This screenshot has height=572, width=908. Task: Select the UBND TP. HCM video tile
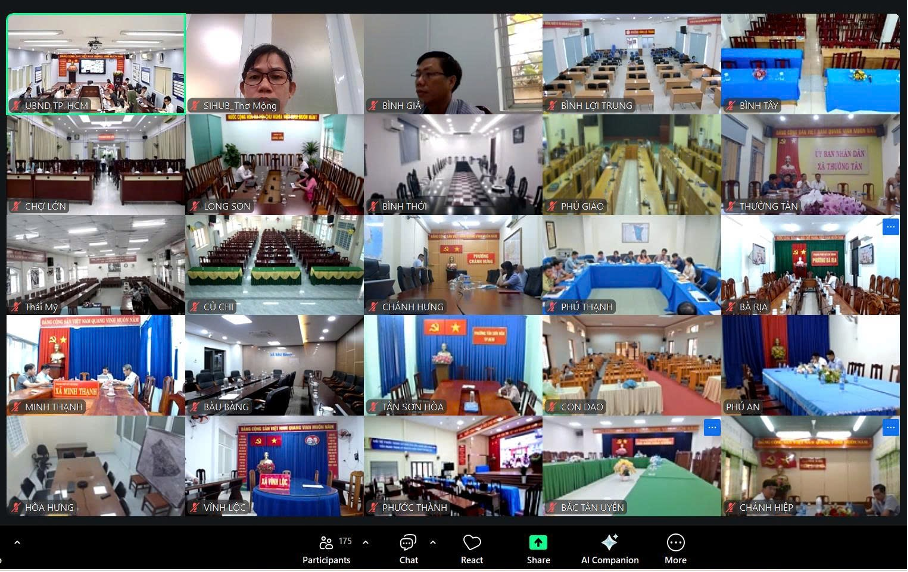[x=96, y=63]
